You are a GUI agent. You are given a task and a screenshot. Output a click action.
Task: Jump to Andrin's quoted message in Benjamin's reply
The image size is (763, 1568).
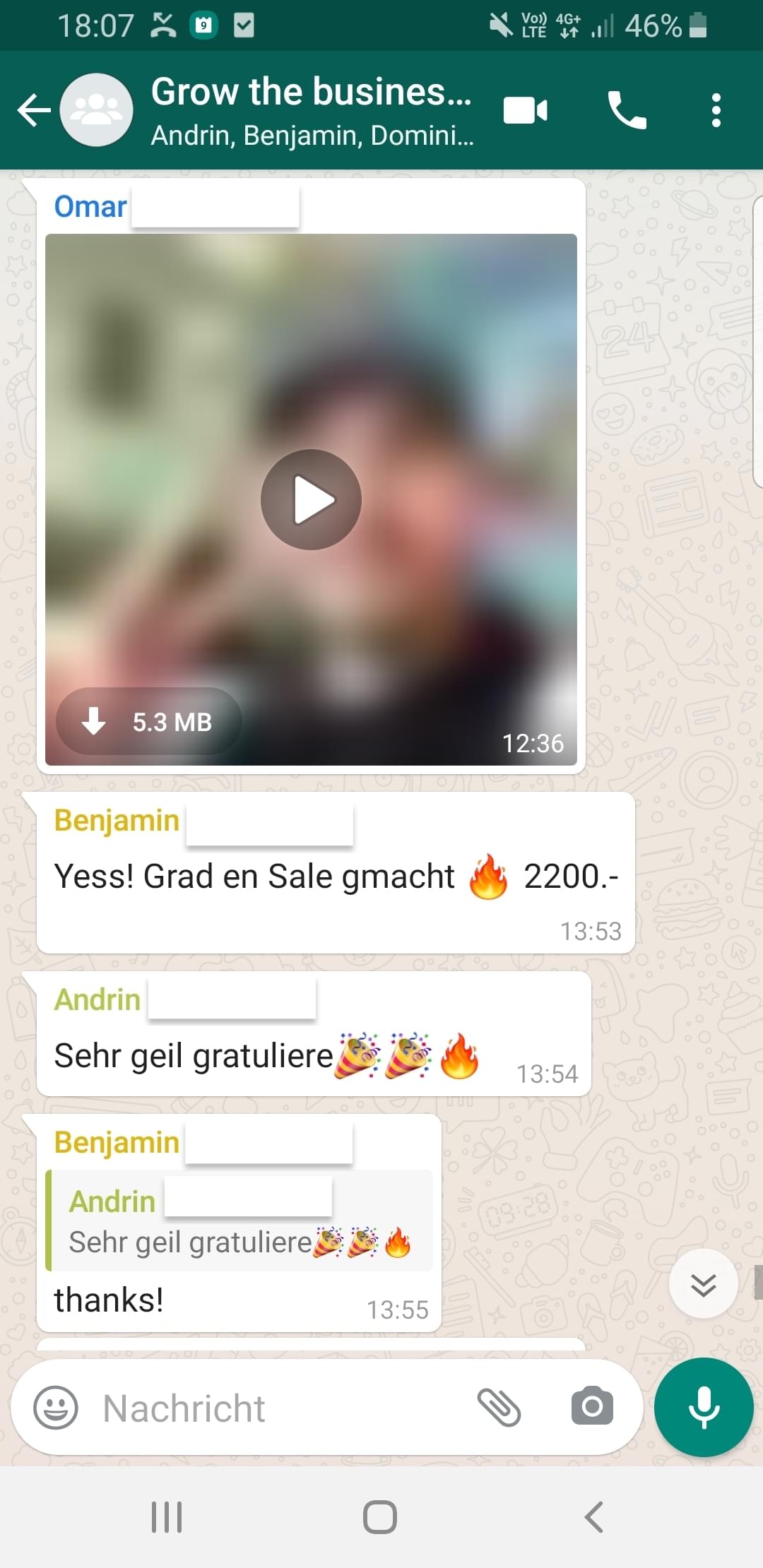click(x=239, y=1220)
